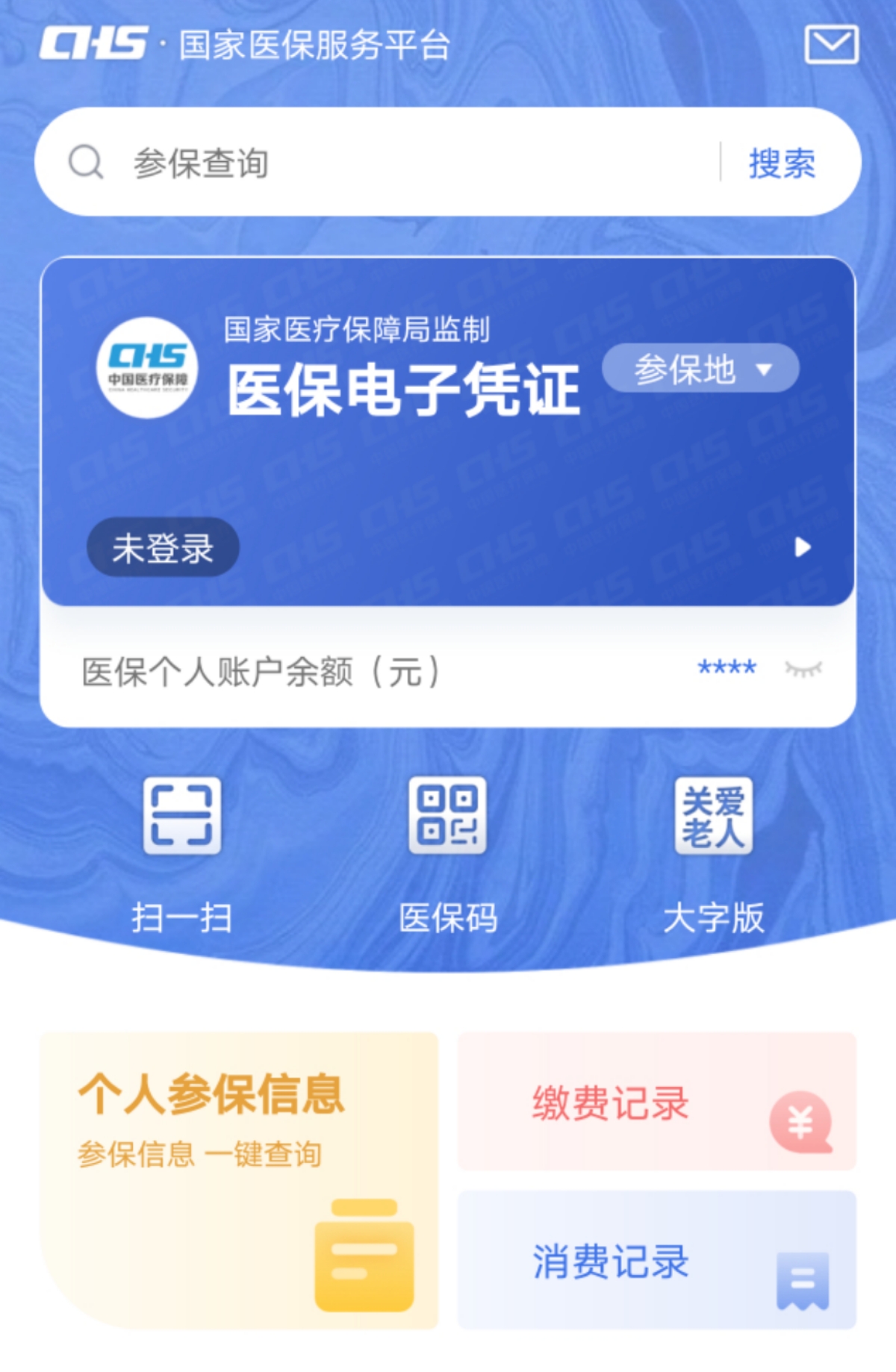Tap the 搜索 button
The width and height of the screenshot is (896, 1372).
click(782, 163)
